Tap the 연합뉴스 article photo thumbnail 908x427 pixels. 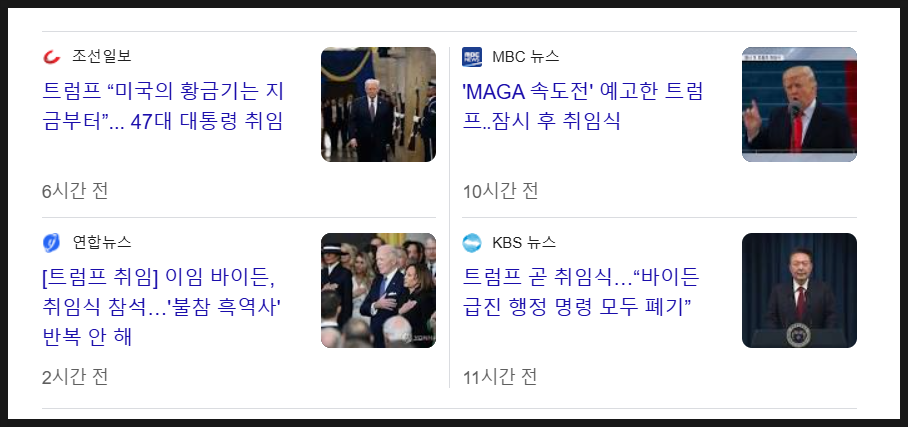pyautogui.click(x=378, y=290)
